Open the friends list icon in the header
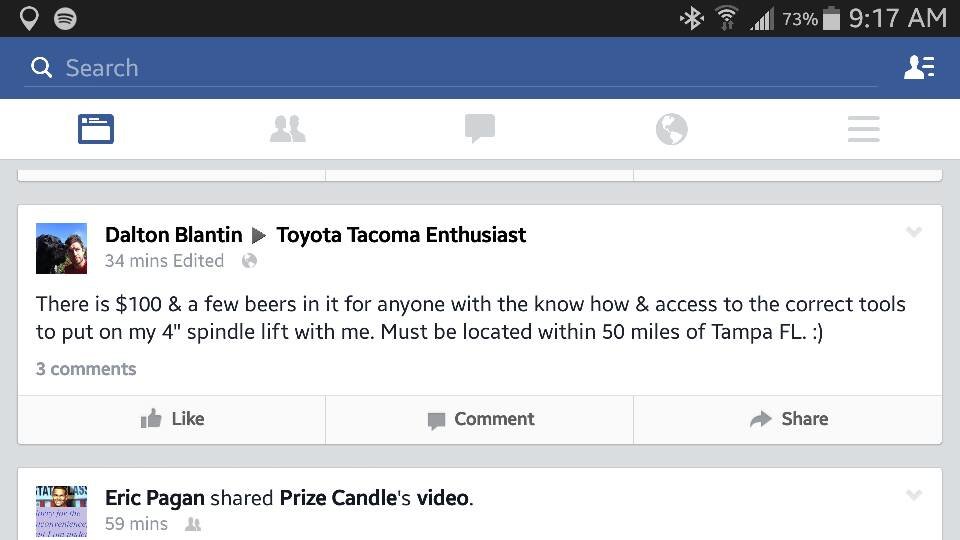 pos(918,68)
